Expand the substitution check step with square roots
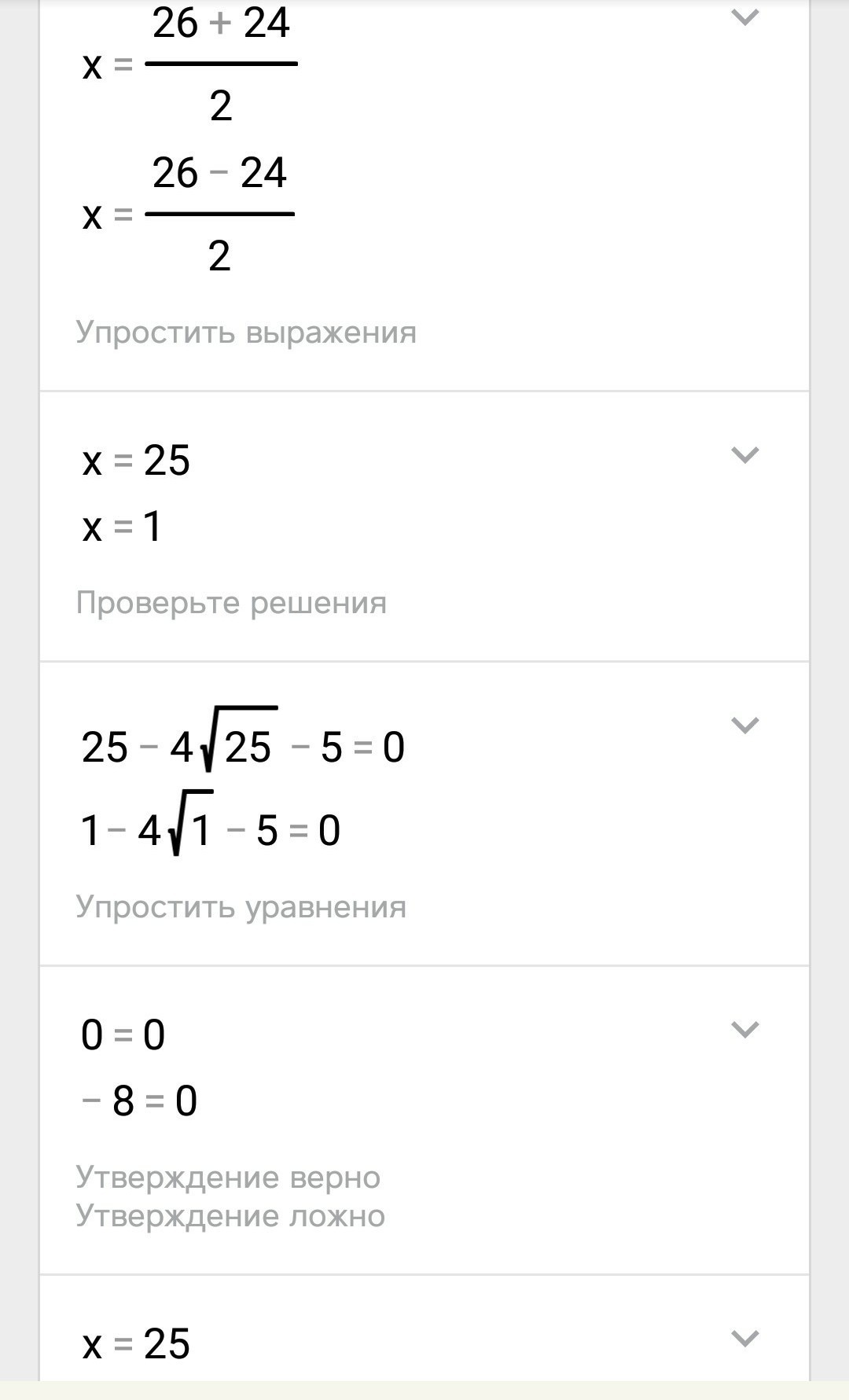This screenshot has width=849, height=1400. pyautogui.click(x=744, y=725)
